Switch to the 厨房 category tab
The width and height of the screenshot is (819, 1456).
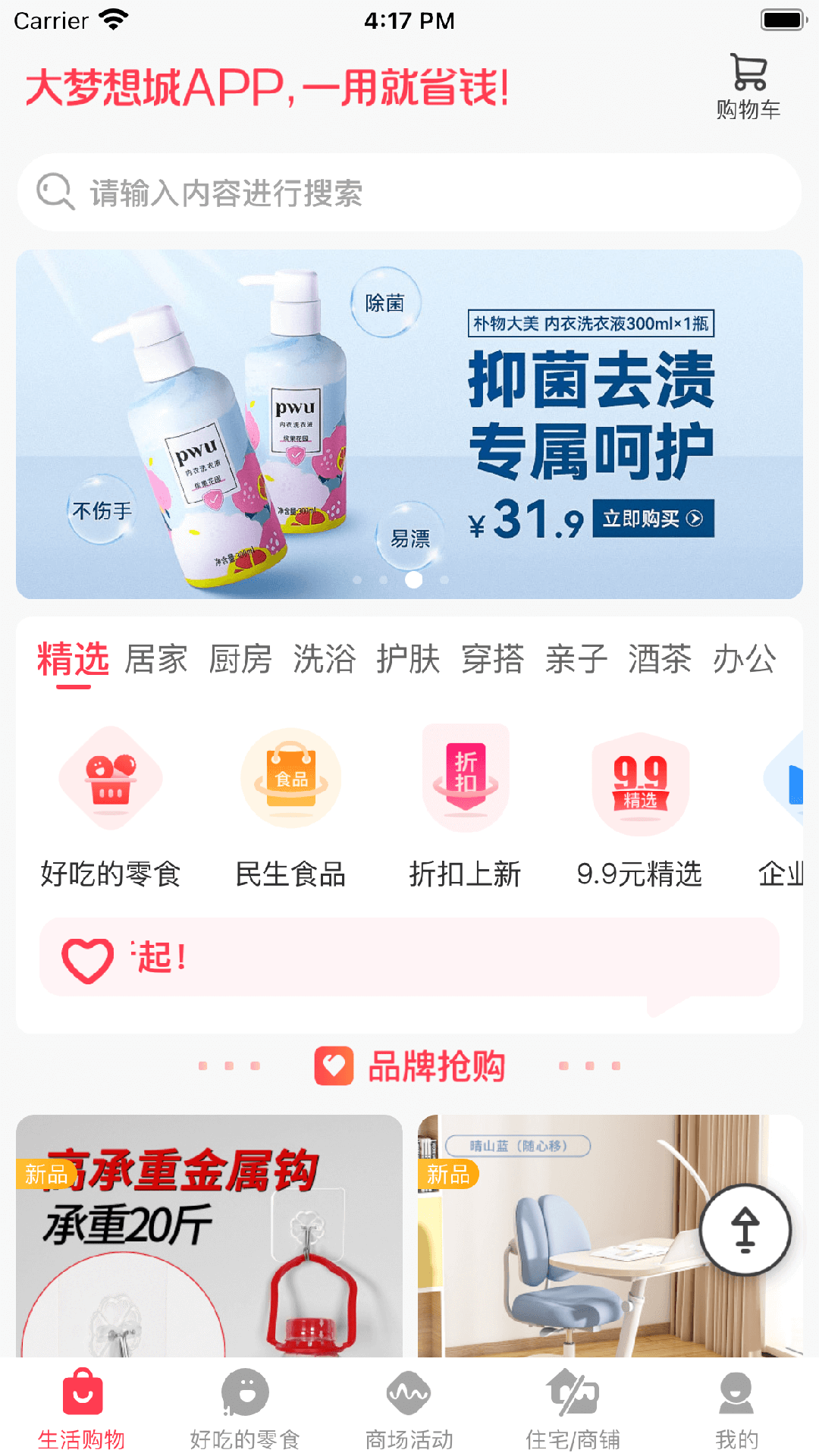tap(240, 658)
